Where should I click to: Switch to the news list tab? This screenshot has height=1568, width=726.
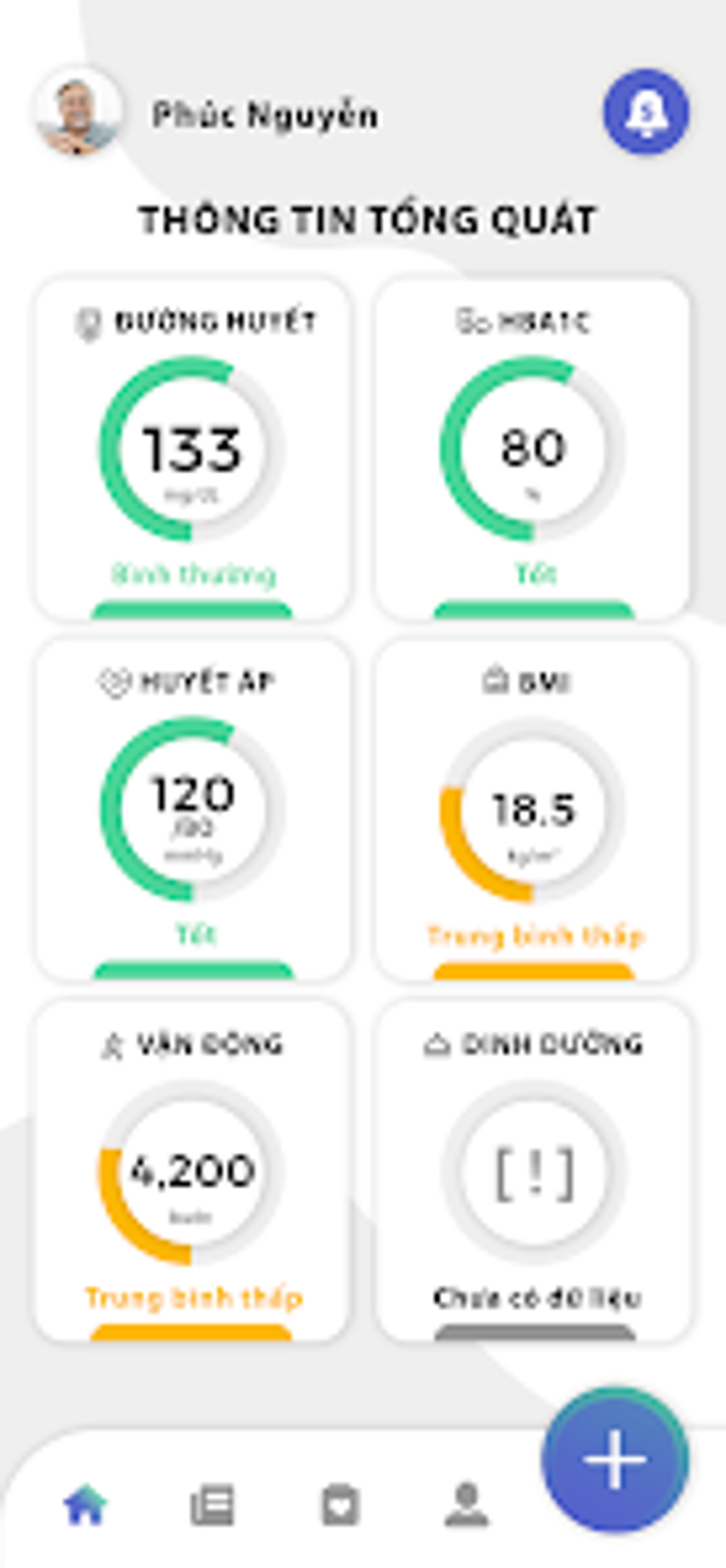point(212,1504)
